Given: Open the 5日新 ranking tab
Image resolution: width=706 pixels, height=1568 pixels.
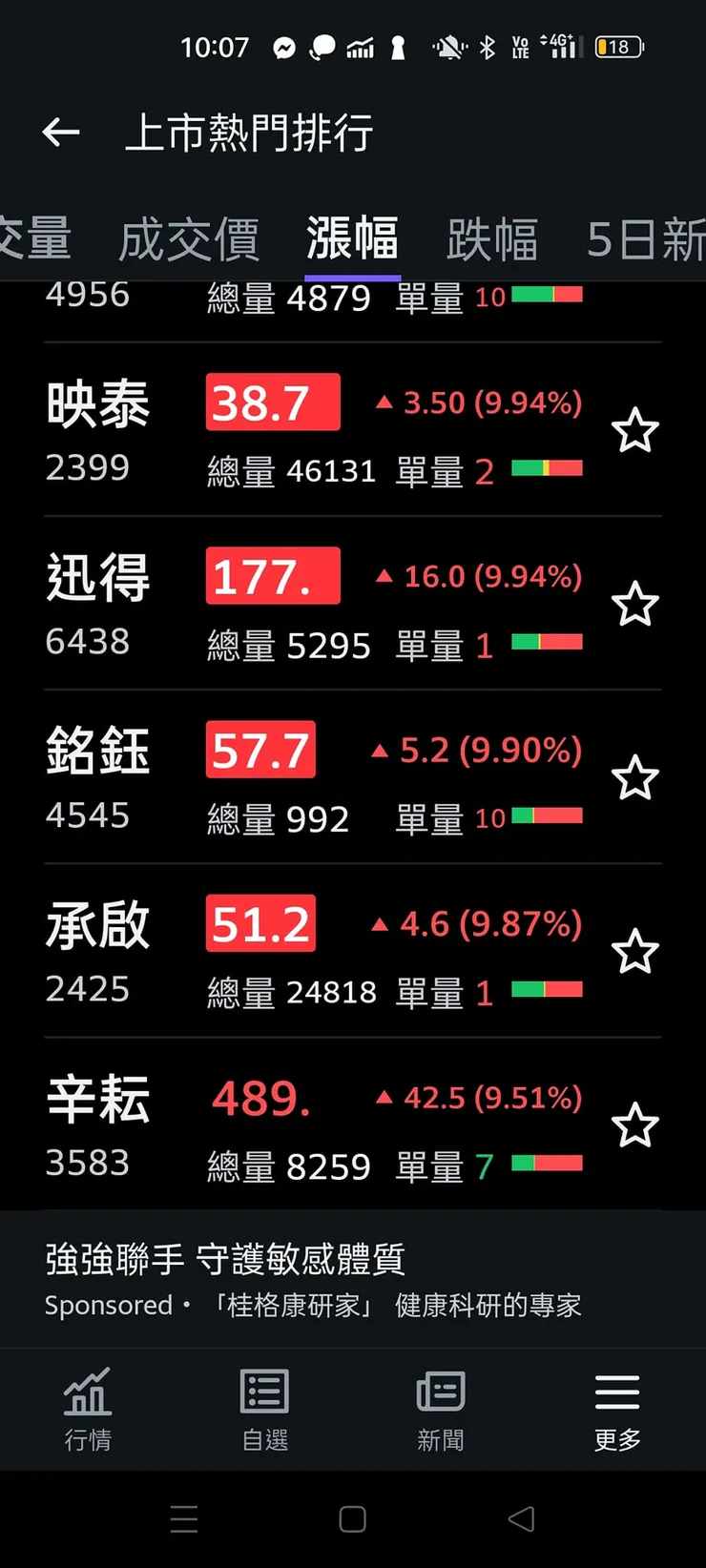Looking at the screenshot, I should click(x=644, y=238).
